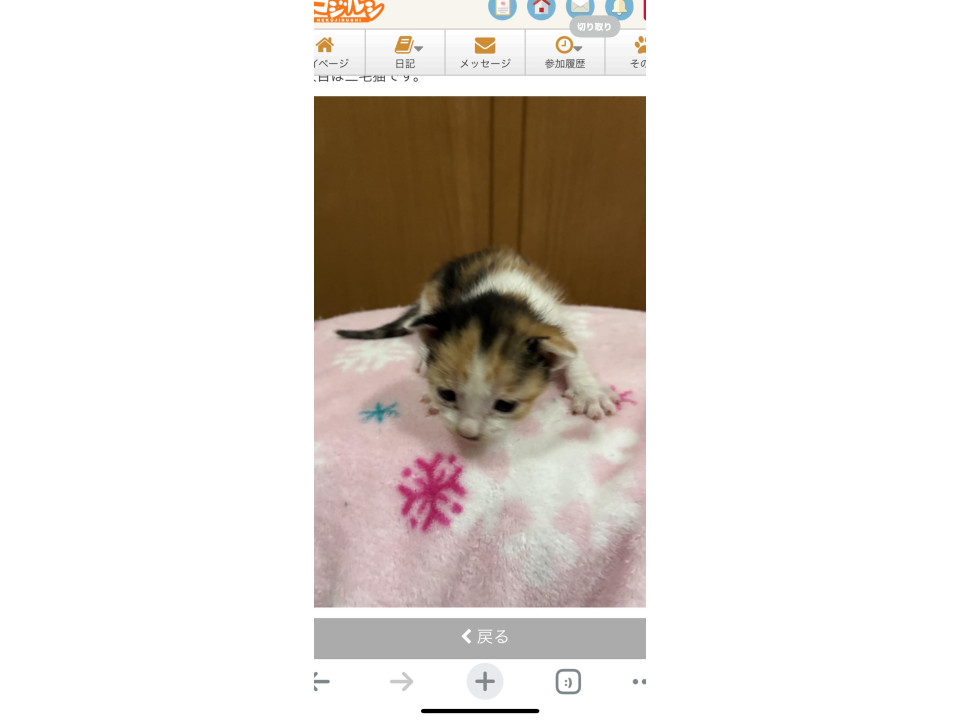Open the round envelope icon in the header

pyautogui.click(x=580, y=8)
